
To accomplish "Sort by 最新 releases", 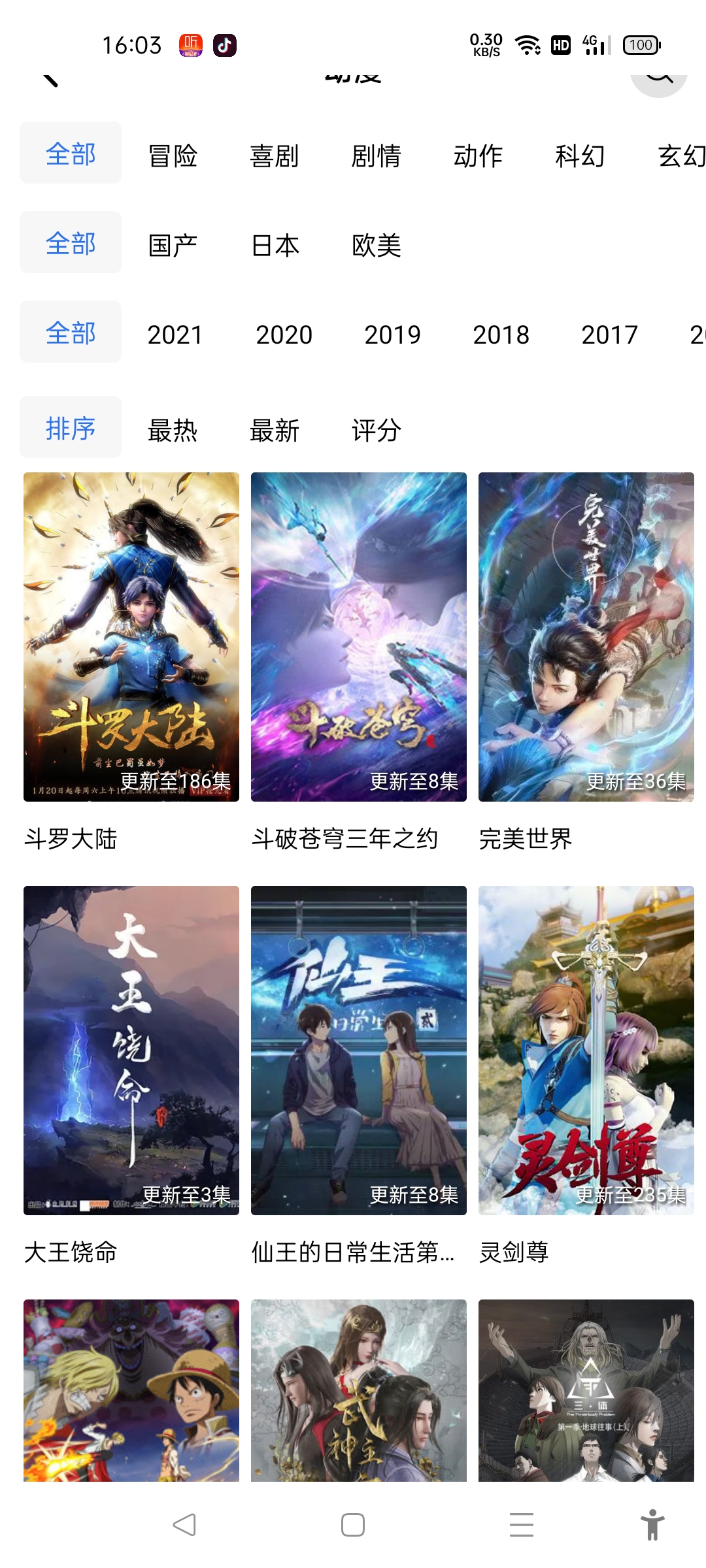I will point(275,430).
